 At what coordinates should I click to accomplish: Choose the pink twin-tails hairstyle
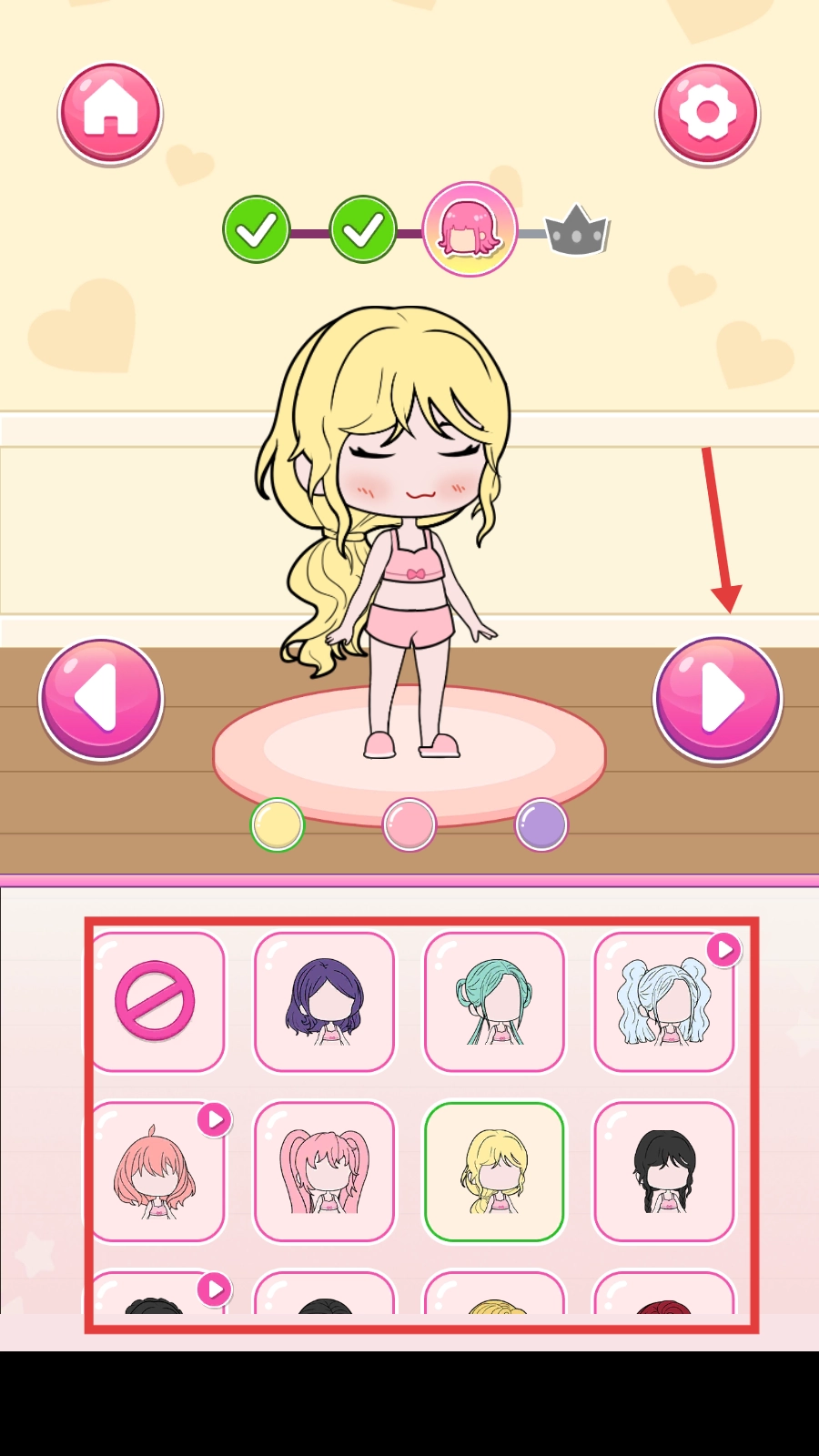pos(325,1171)
